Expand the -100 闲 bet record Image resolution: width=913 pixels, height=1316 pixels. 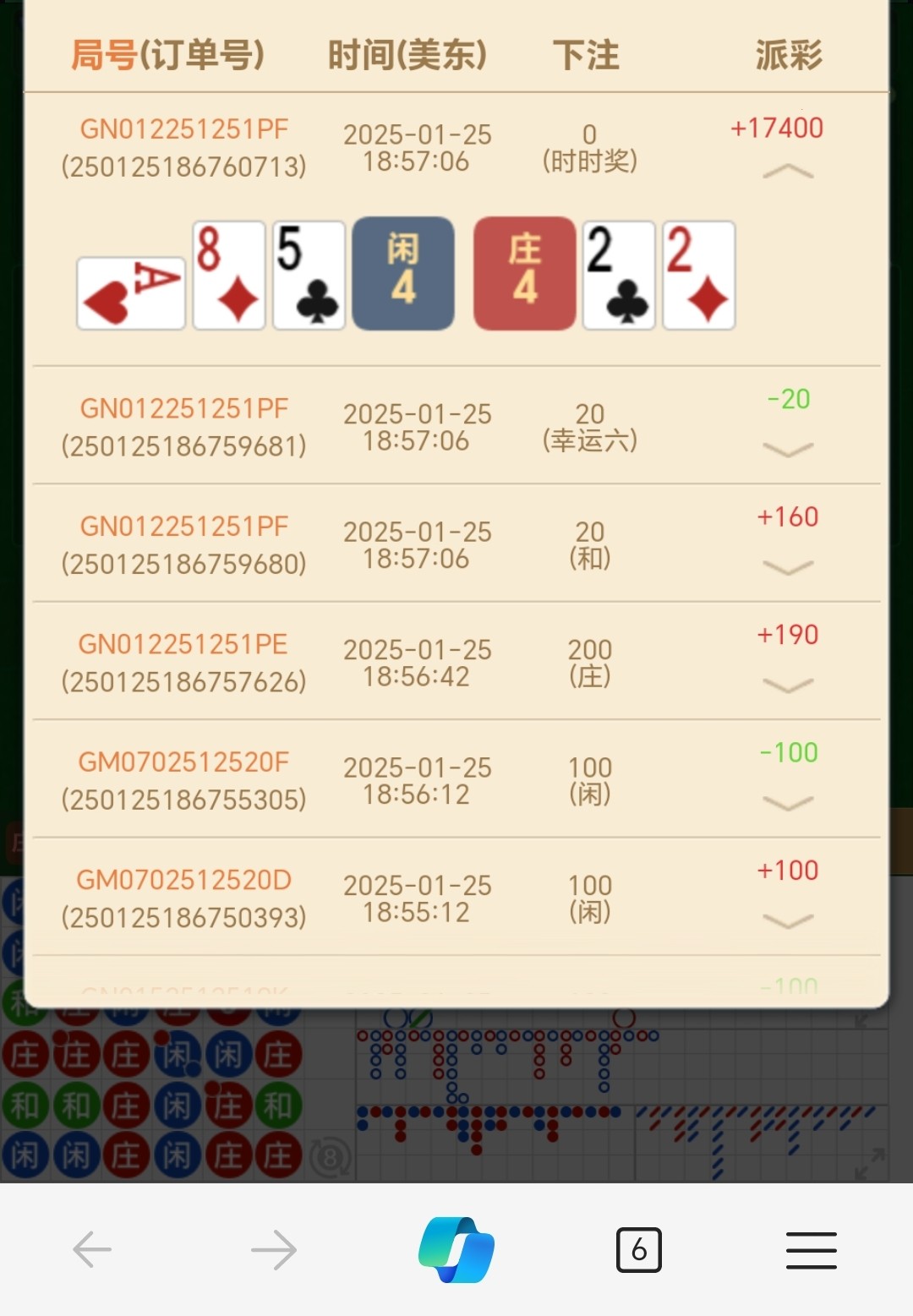[x=787, y=803]
